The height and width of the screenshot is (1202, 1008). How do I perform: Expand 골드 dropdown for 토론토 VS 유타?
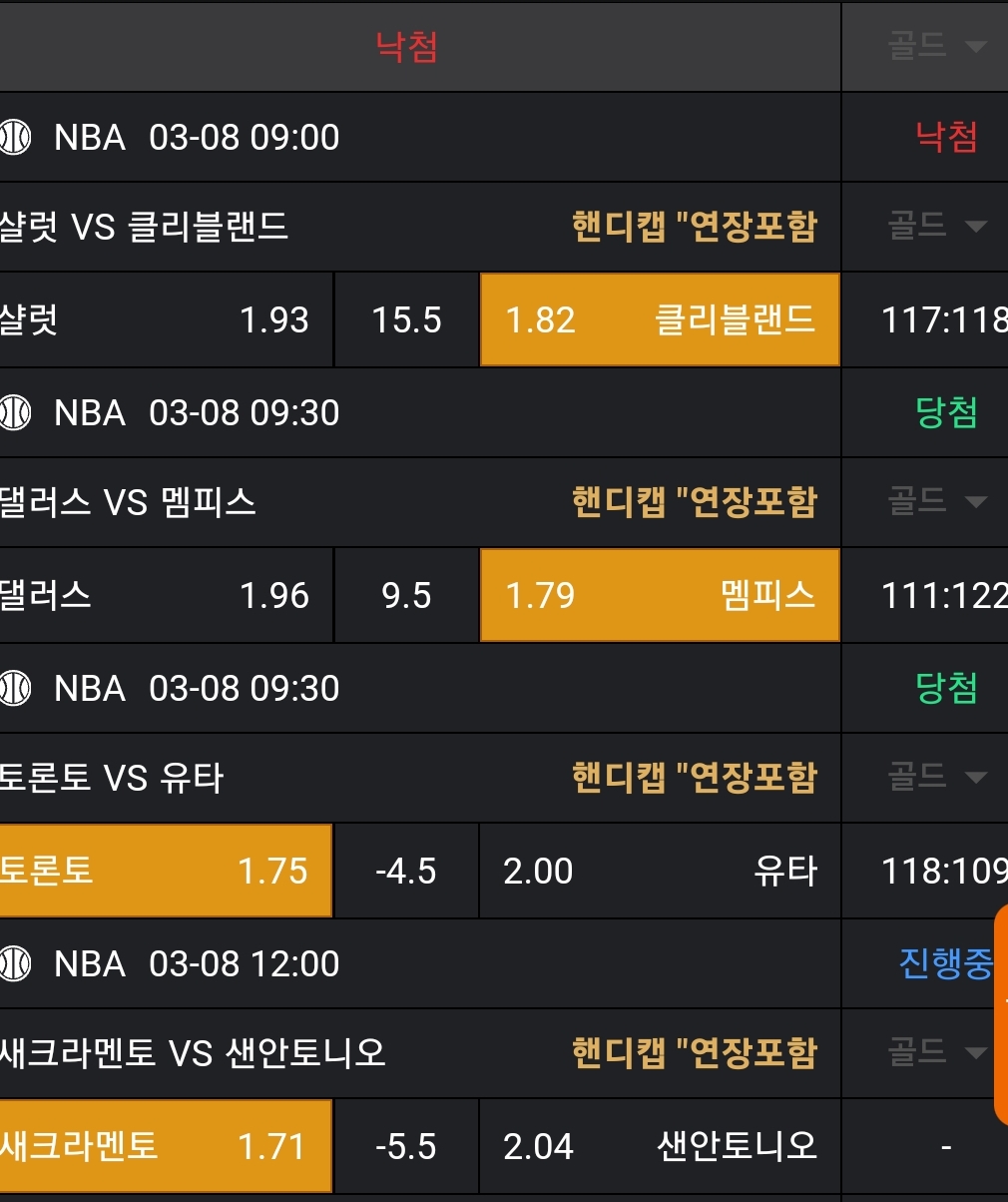click(x=936, y=777)
